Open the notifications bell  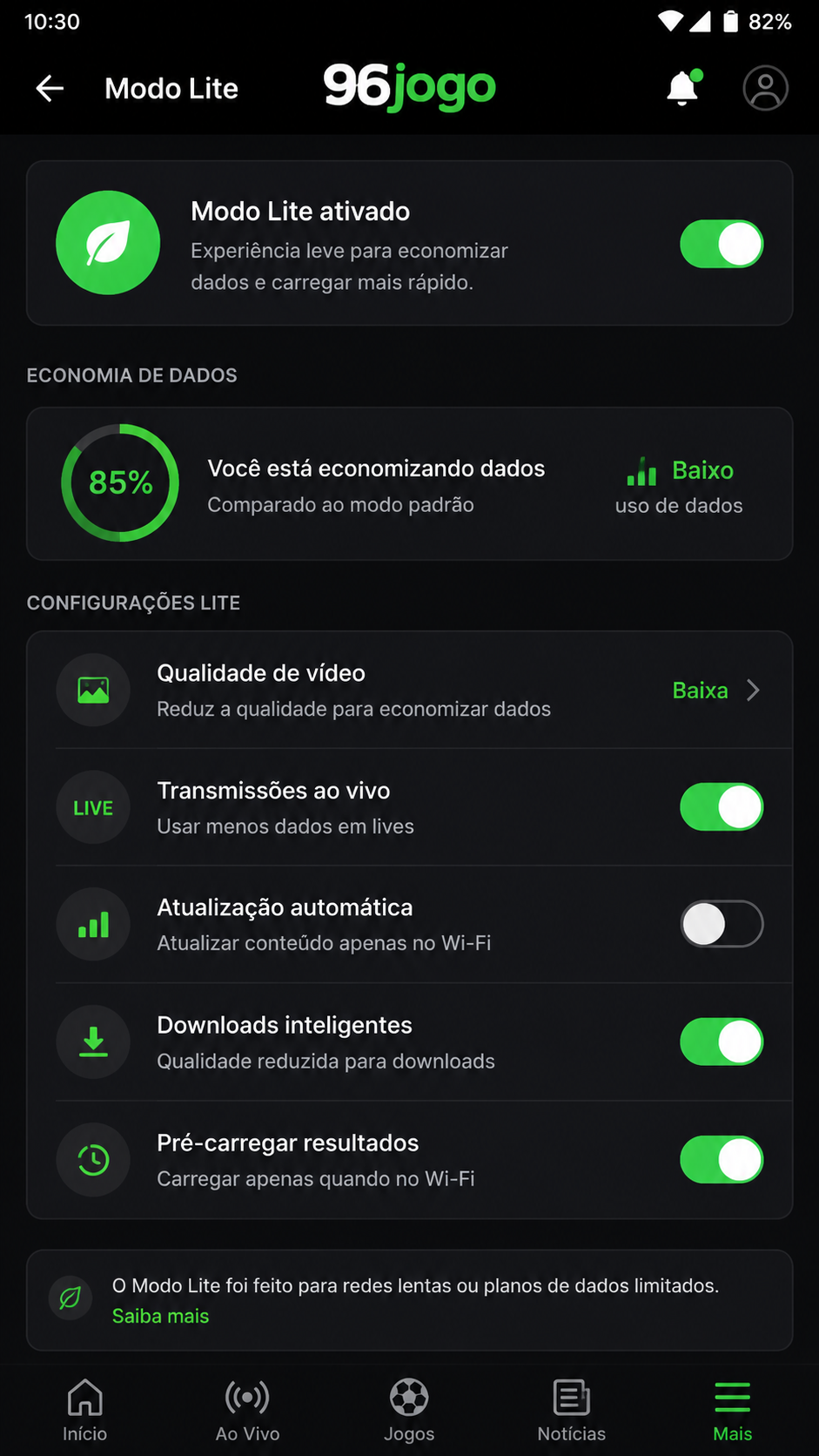tap(684, 88)
